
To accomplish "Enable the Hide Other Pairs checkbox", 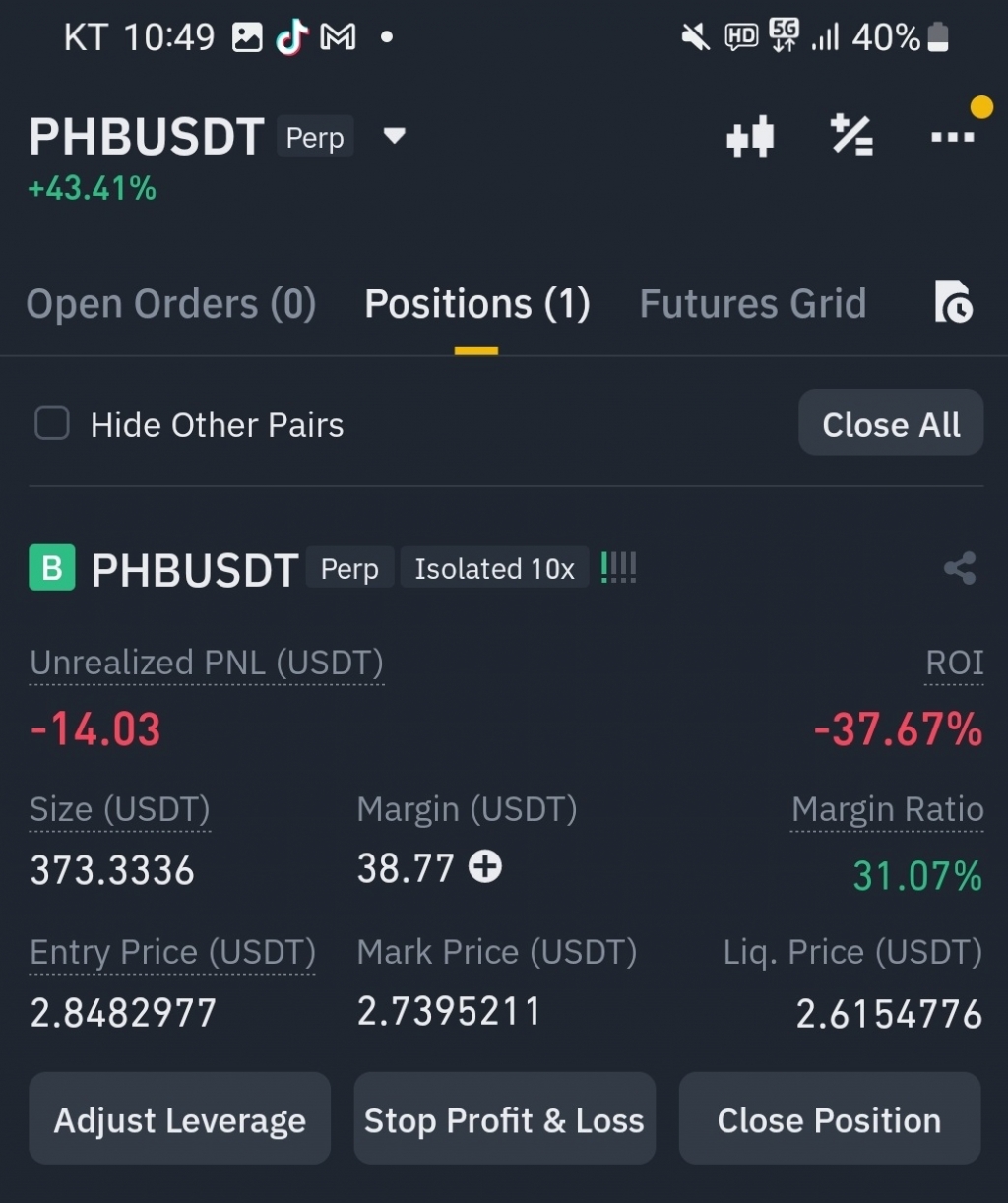I will [x=50, y=423].
